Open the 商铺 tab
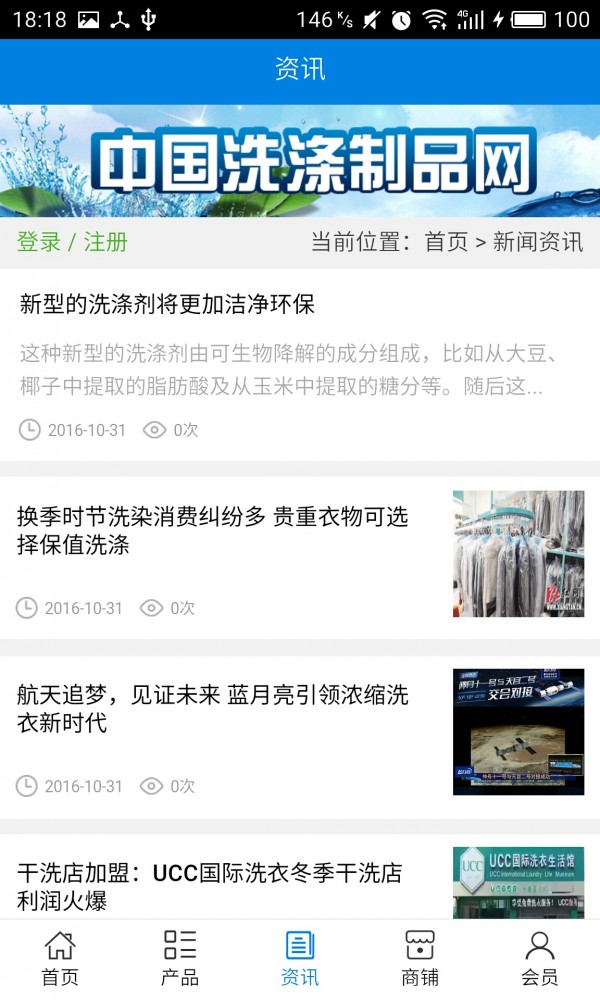The height and width of the screenshot is (1000, 600). (x=420, y=958)
